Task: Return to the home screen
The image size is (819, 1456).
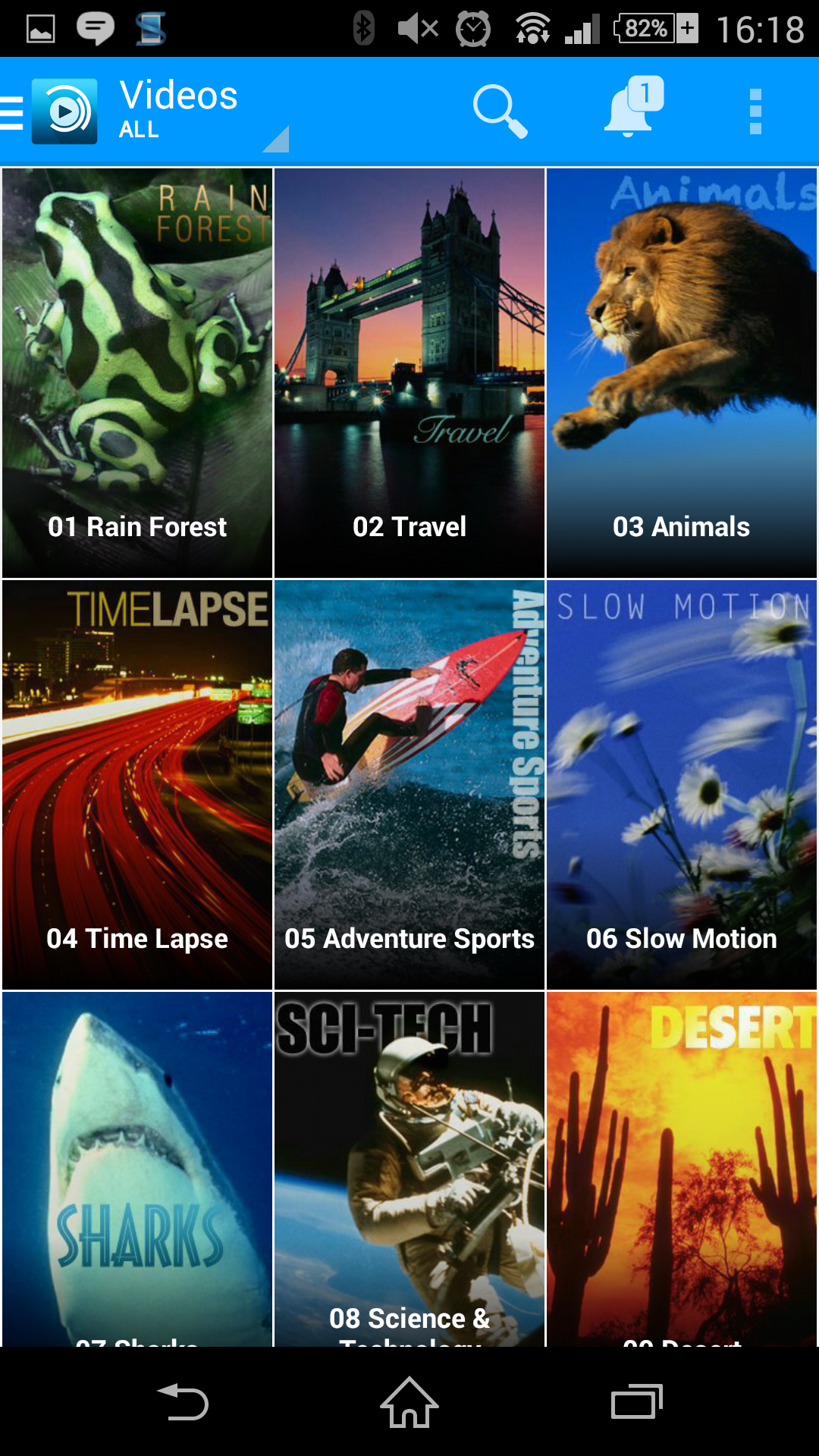Action: pyautogui.click(x=409, y=1401)
